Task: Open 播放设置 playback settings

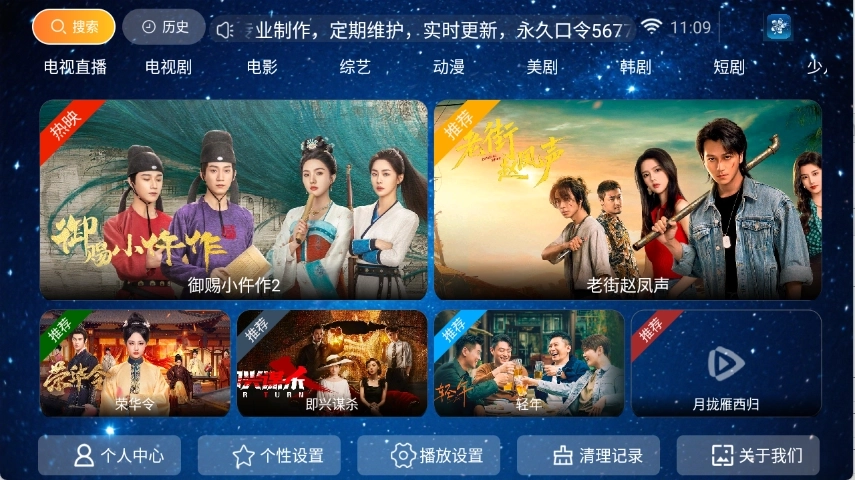Action: (x=429, y=456)
